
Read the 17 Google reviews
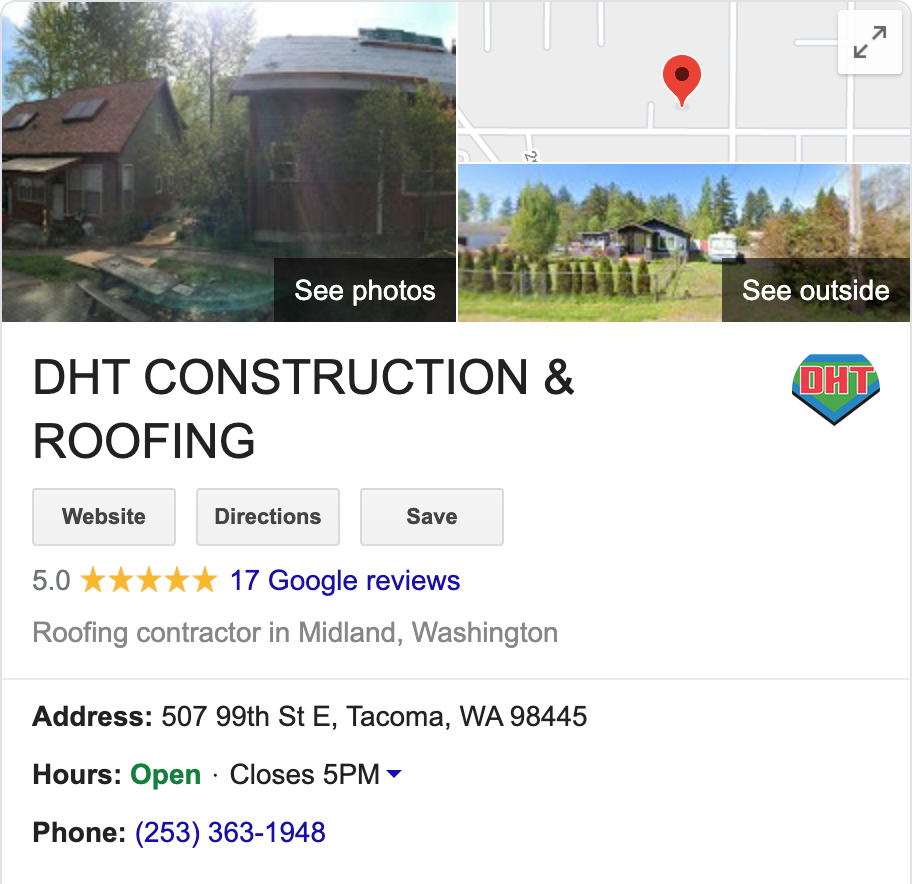345,581
